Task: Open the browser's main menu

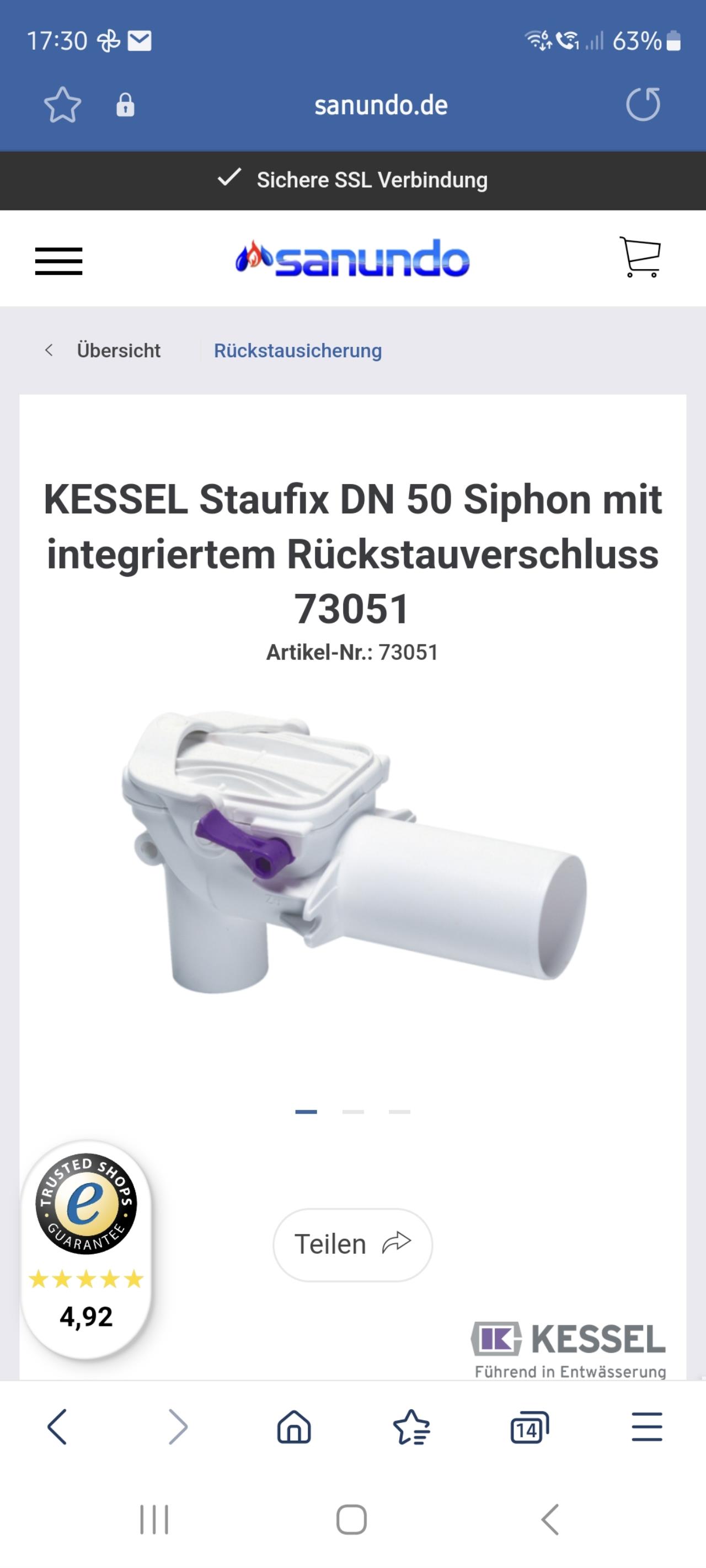Action: pos(647,1427)
